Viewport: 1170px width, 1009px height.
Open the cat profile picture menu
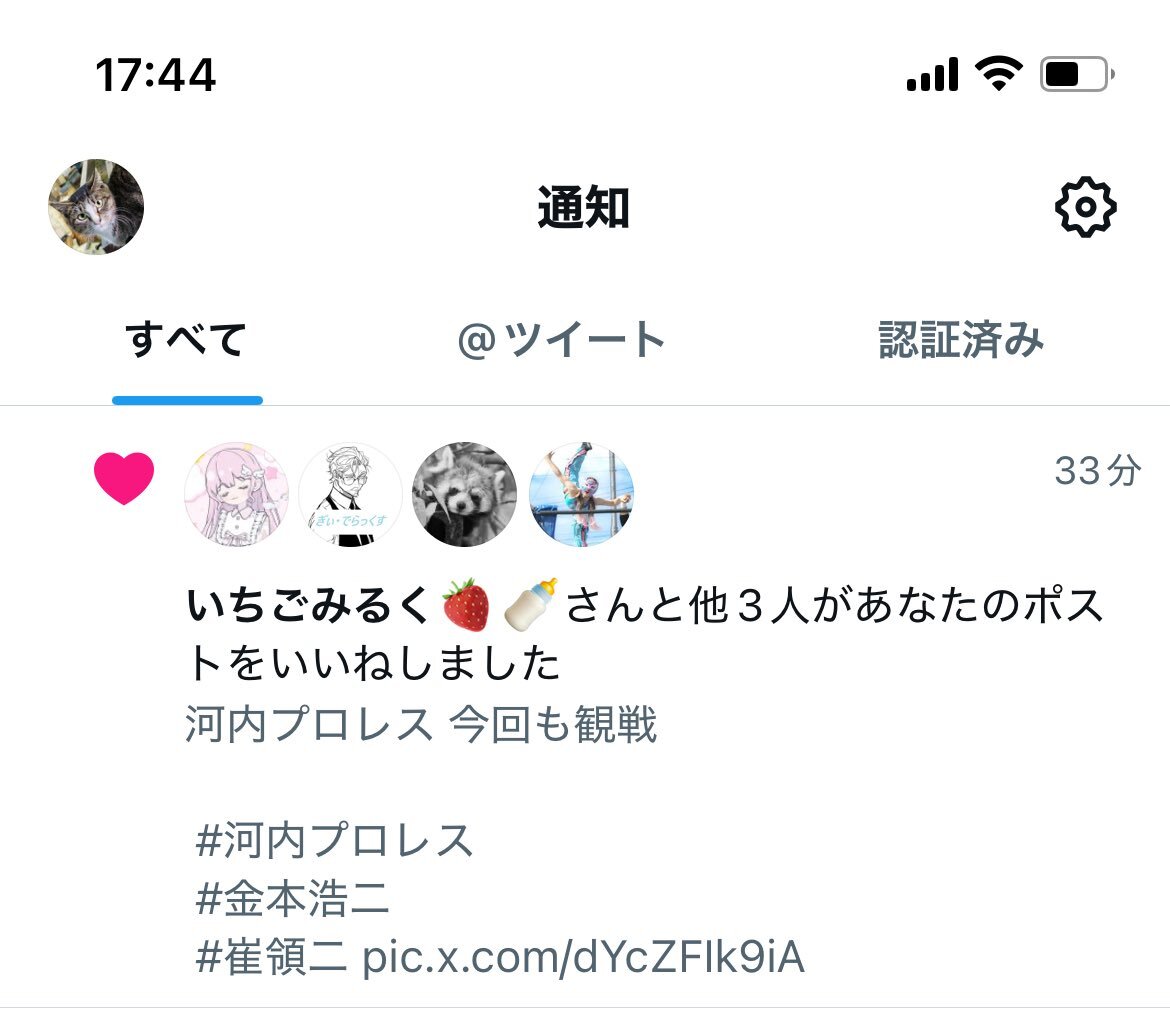tap(96, 207)
